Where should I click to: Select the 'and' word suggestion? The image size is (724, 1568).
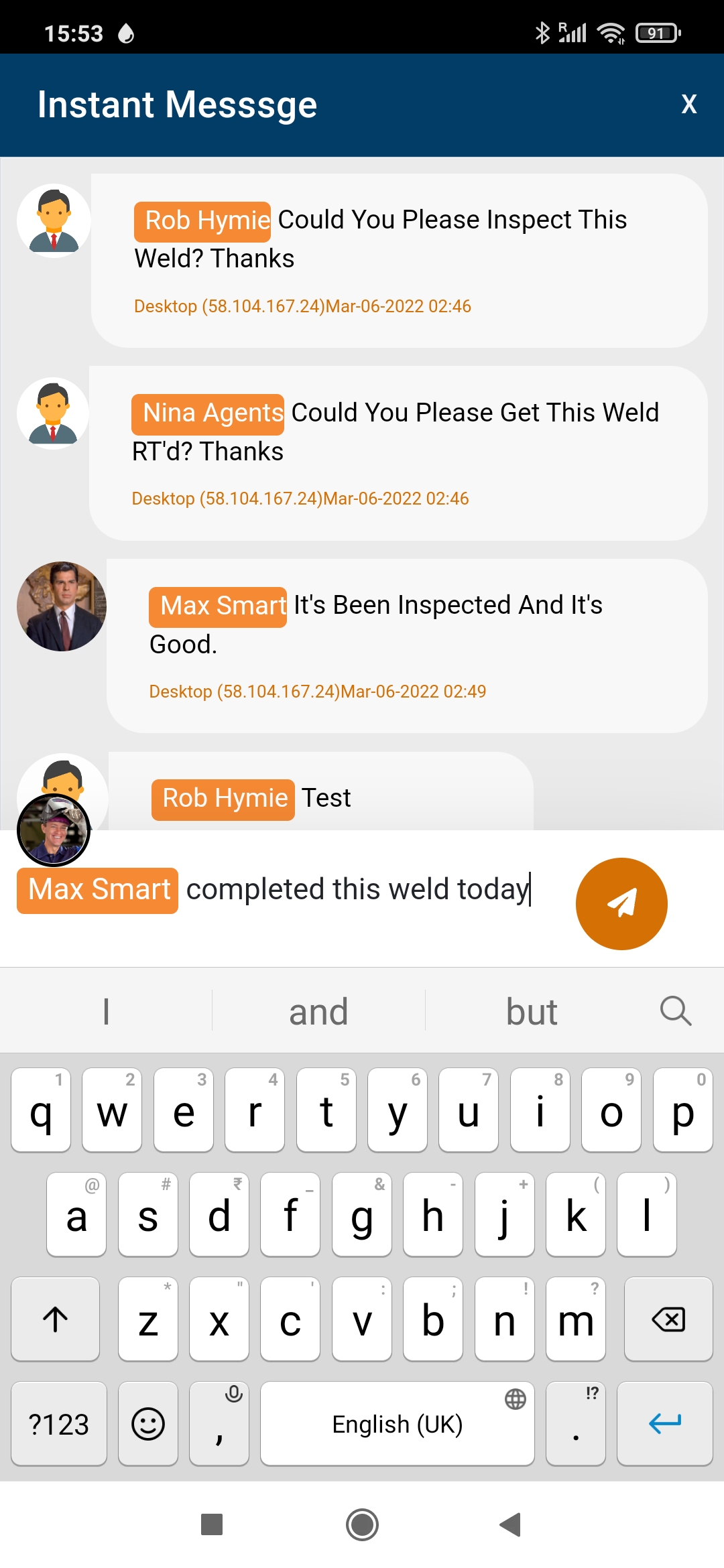point(318,1011)
